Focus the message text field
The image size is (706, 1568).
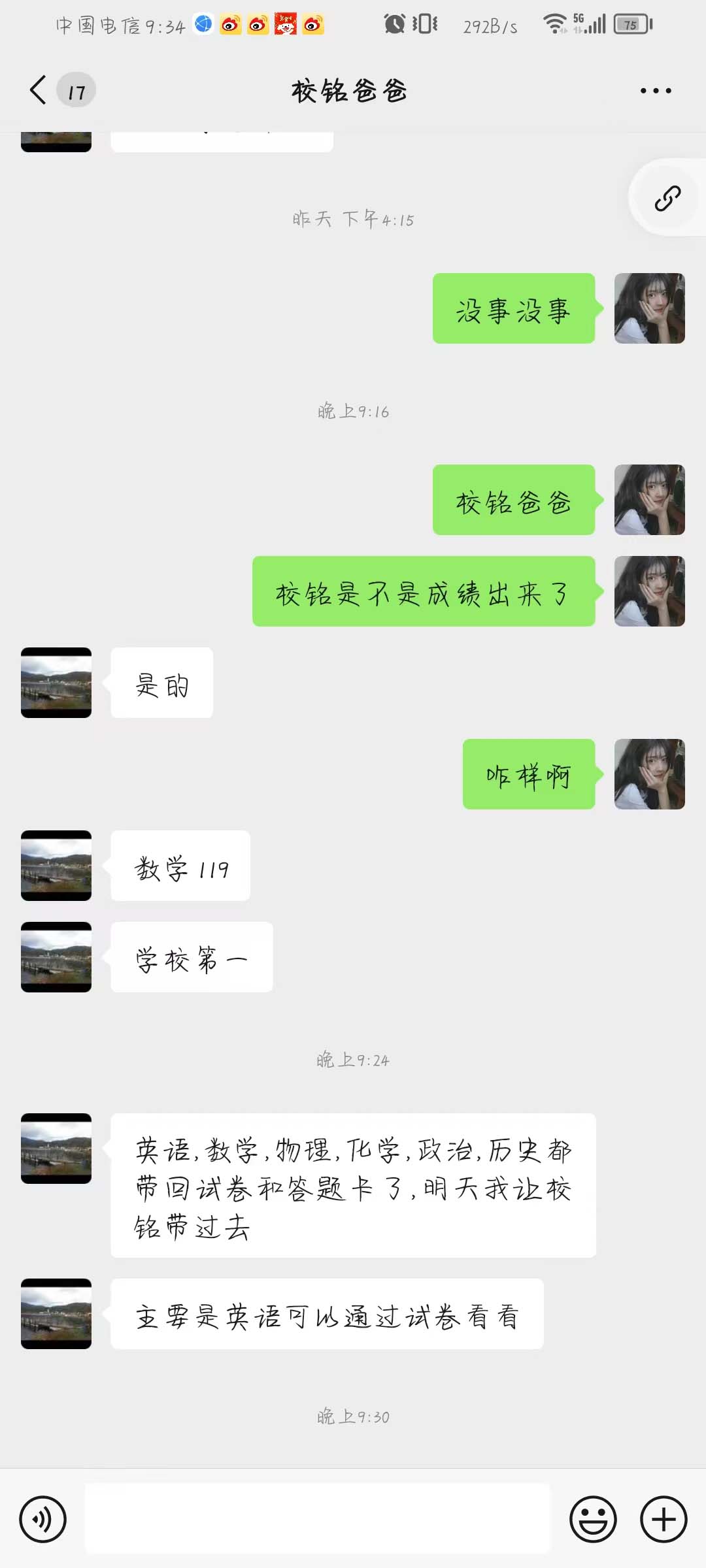point(318,1519)
